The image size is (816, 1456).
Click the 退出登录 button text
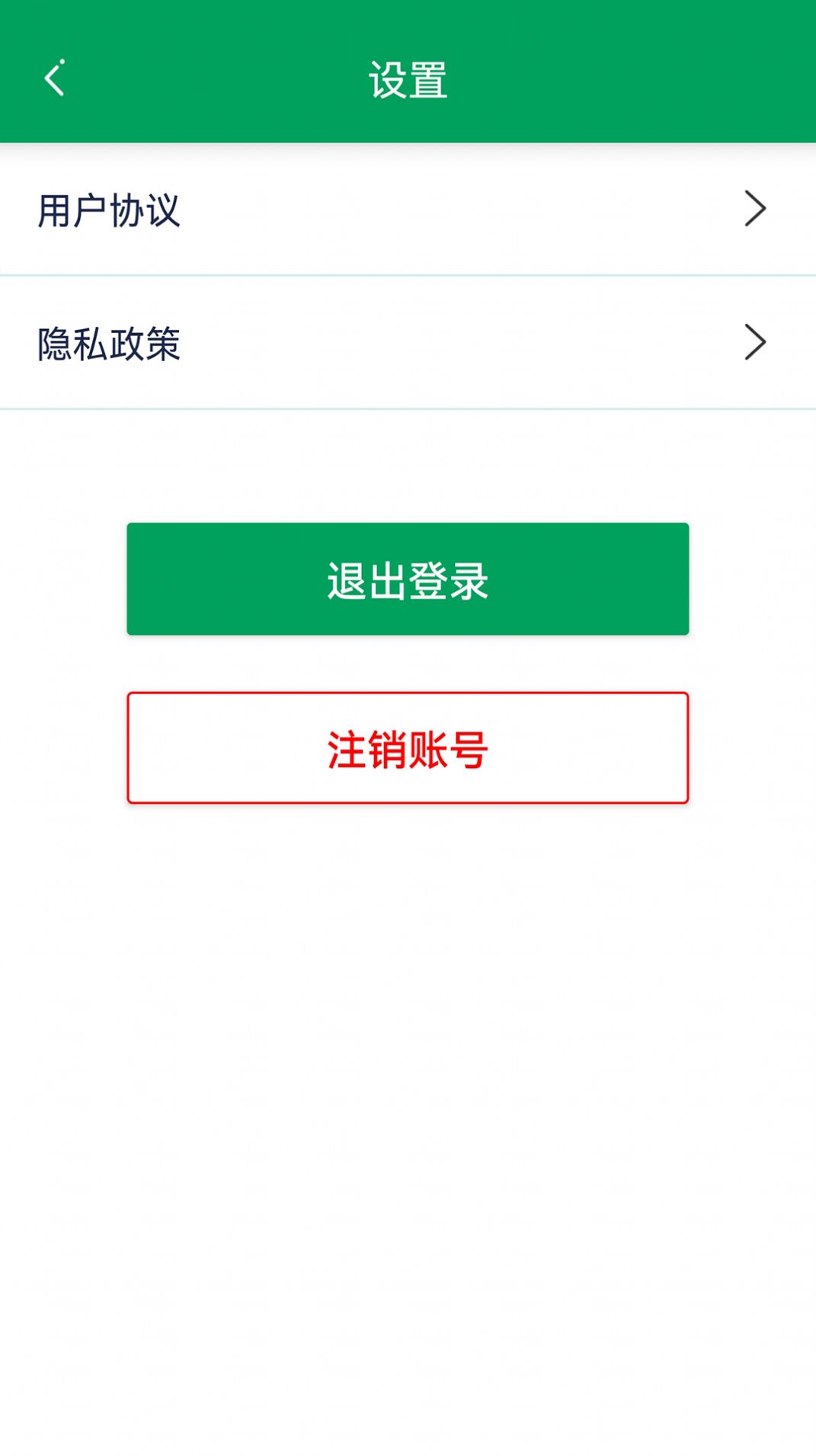408,579
